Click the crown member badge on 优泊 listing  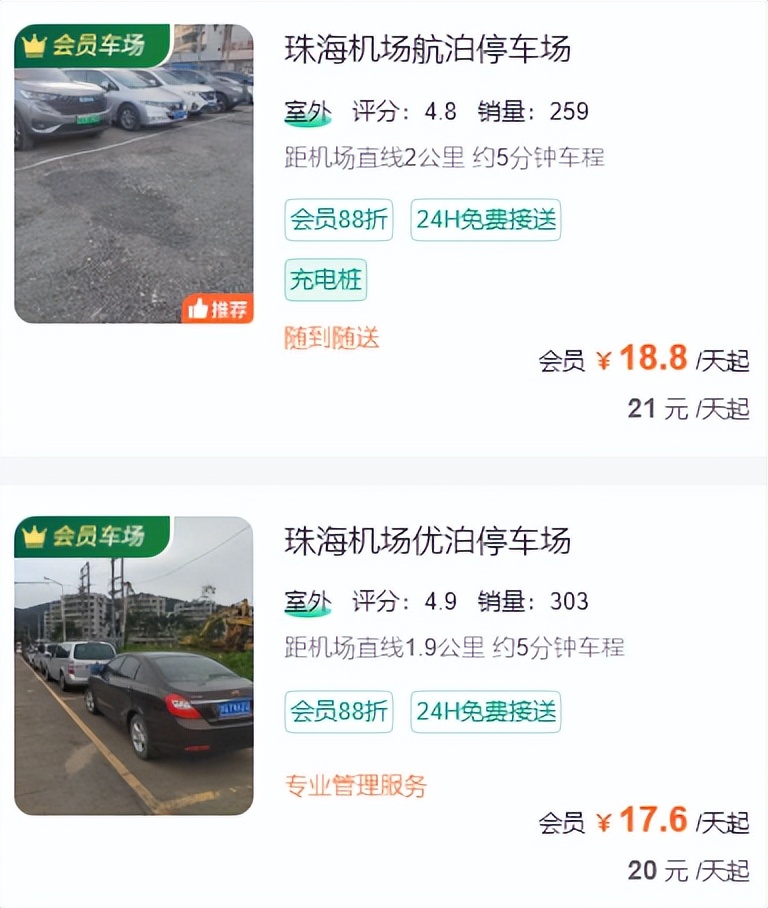tap(33, 535)
